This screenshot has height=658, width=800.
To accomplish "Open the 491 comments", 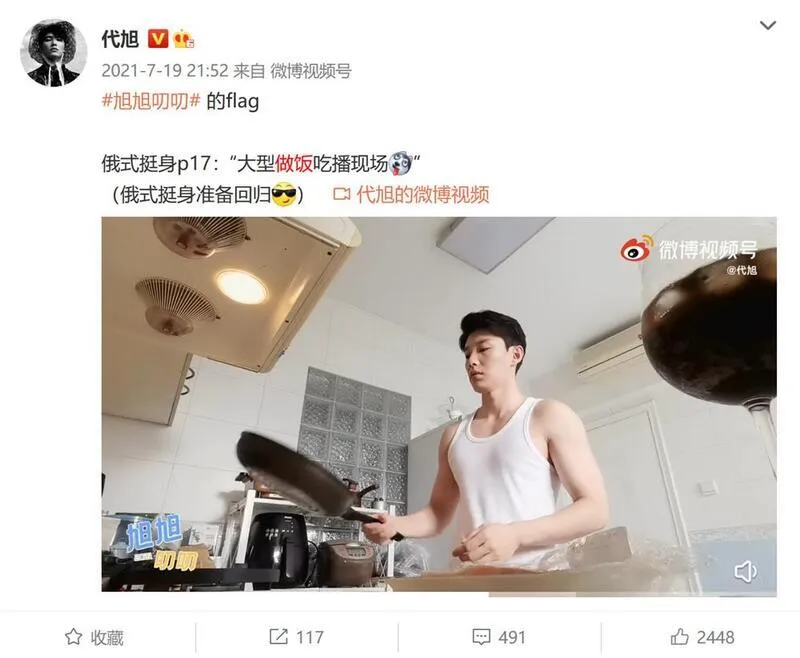I will (499, 637).
